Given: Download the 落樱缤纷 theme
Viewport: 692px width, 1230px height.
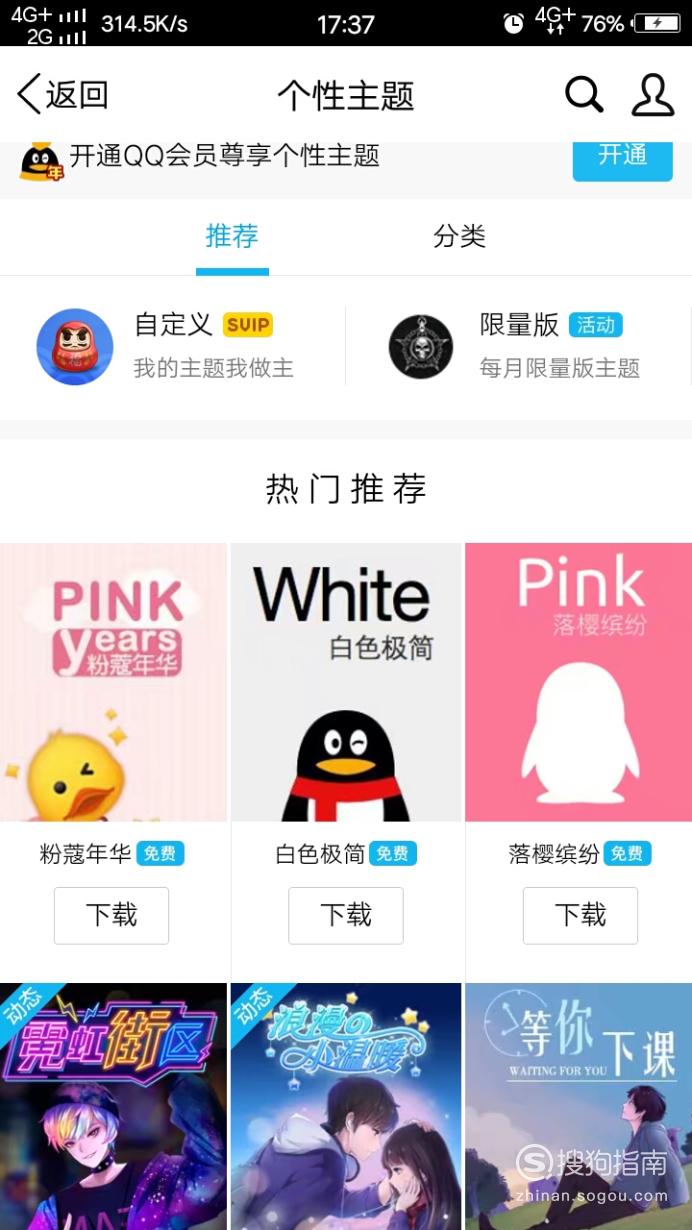Looking at the screenshot, I should click(580, 915).
